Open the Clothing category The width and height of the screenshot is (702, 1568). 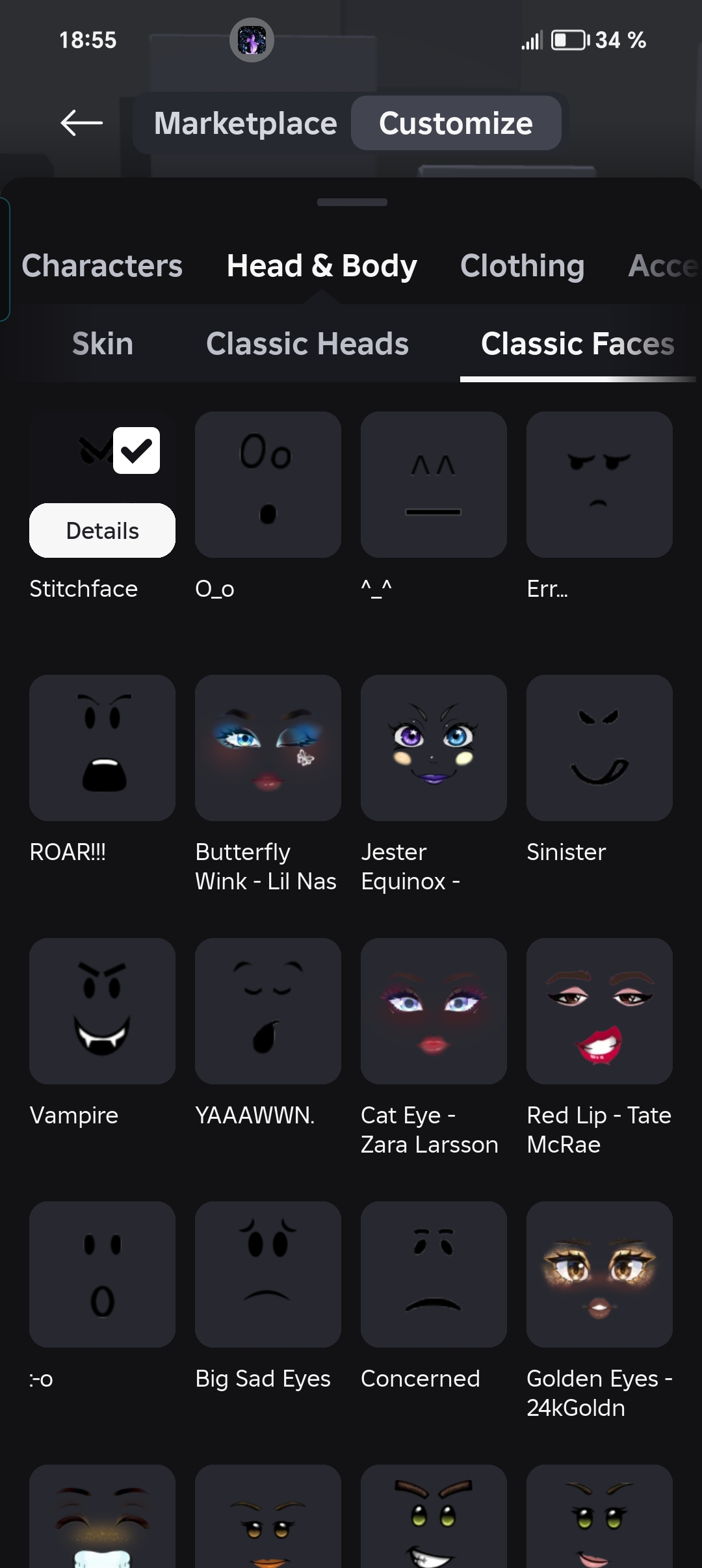[522, 266]
